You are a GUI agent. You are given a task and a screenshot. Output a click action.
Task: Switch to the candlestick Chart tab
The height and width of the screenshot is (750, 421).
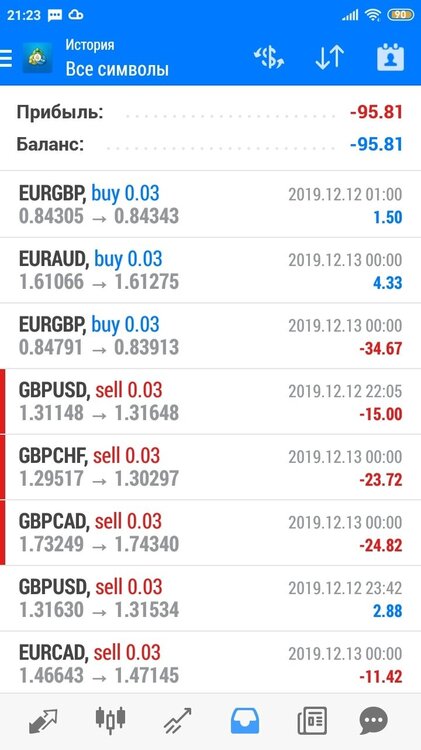coord(111,720)
